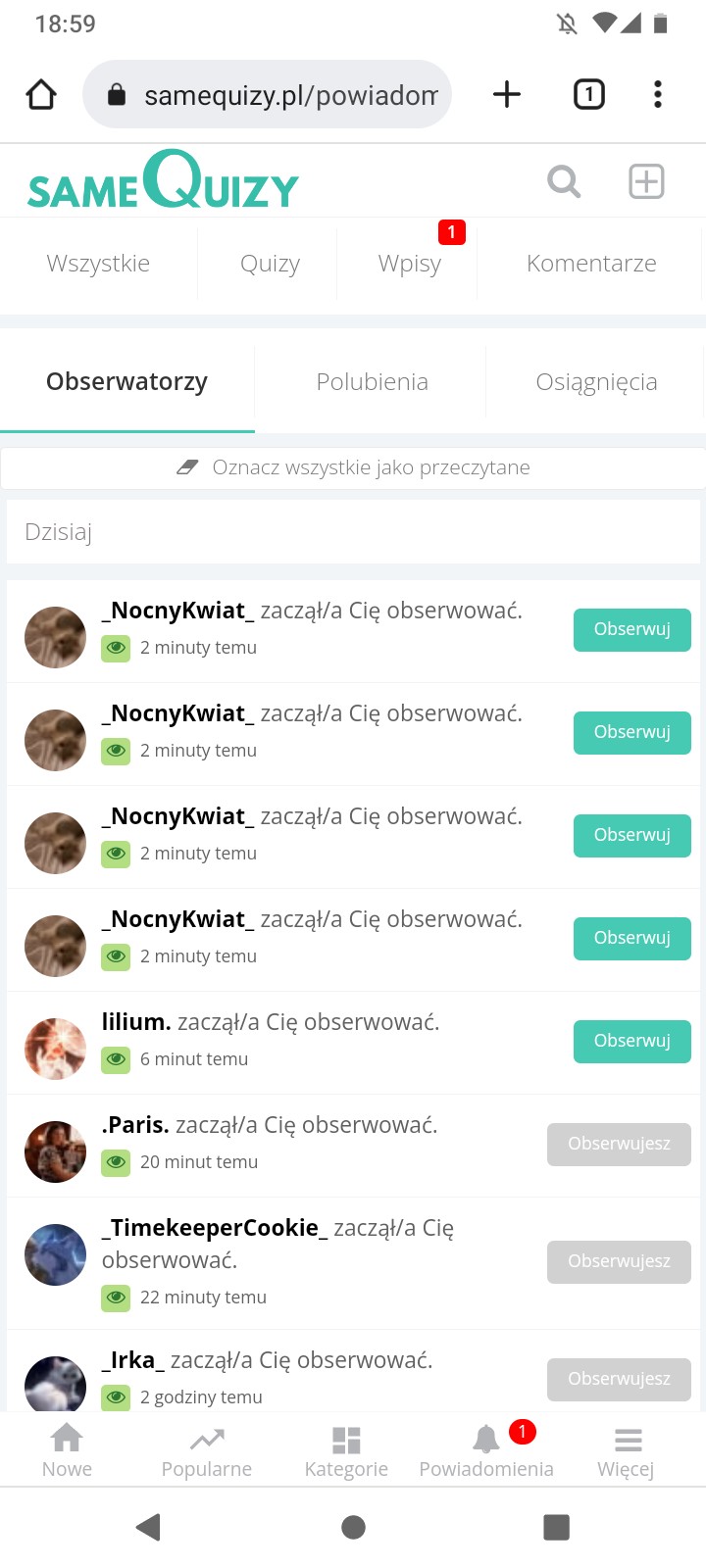Select the Komentarze tab
Viewport: 706px width, 1568px height.
591,264
